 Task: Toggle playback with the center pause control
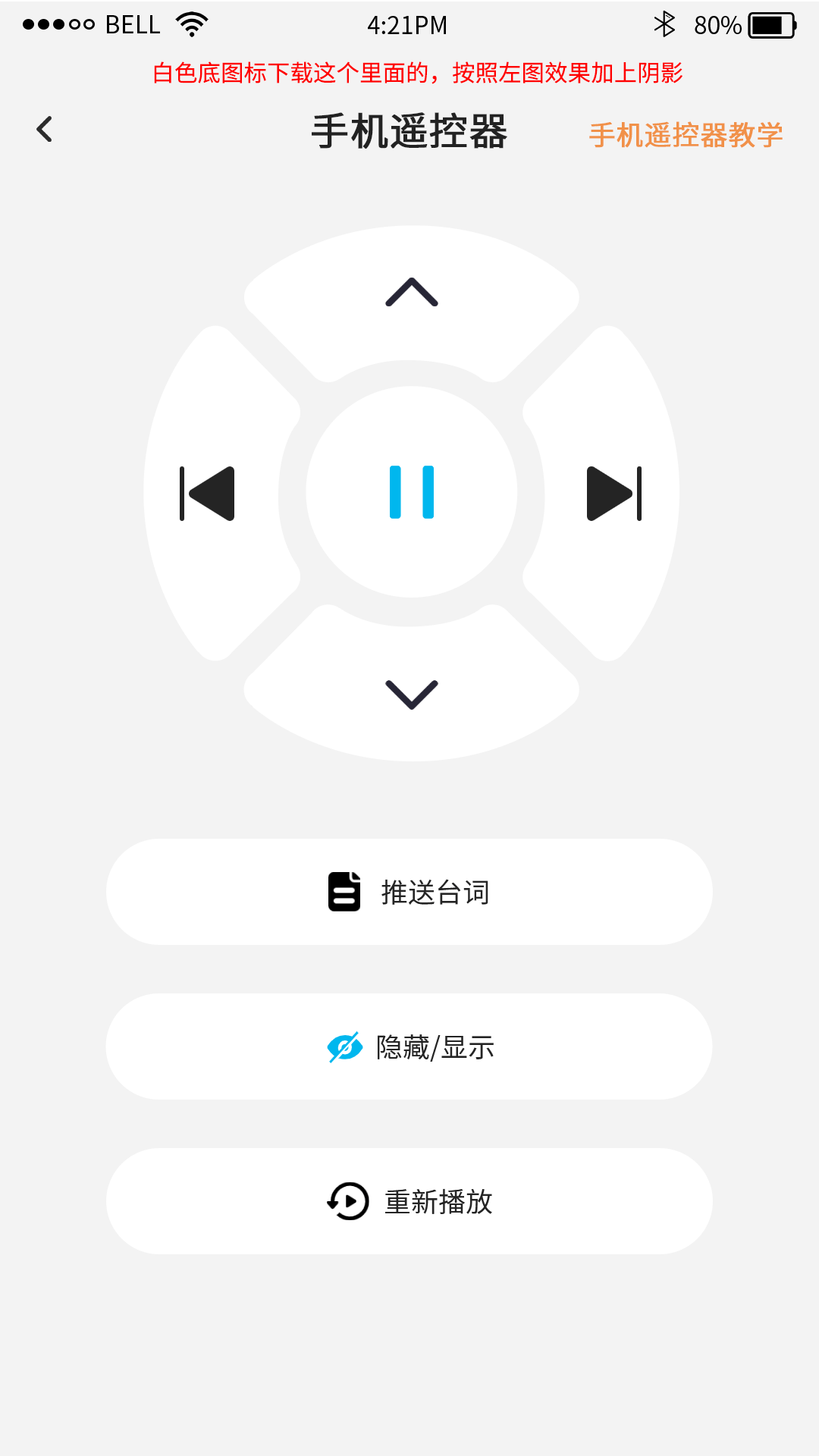410,493
